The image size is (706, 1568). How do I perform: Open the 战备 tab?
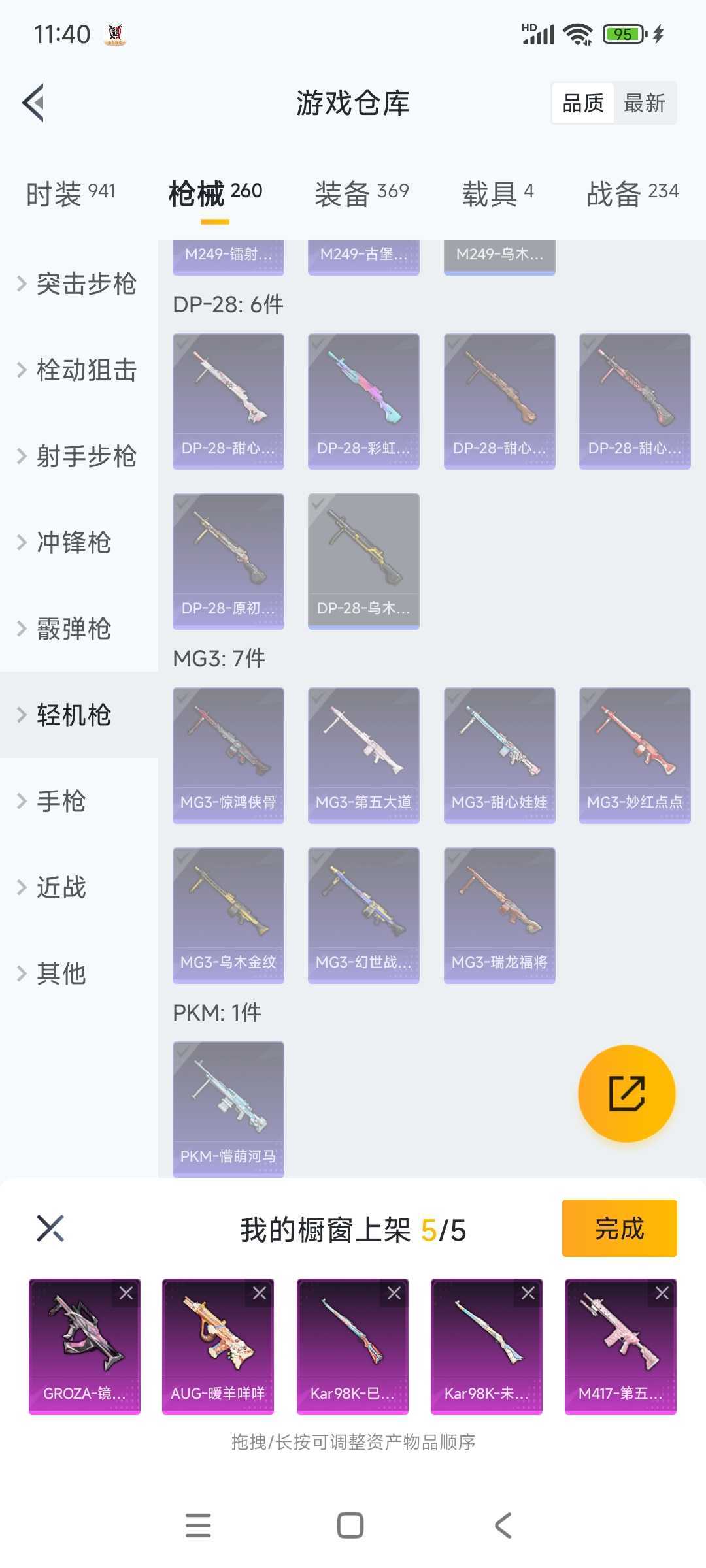(632, 193)
